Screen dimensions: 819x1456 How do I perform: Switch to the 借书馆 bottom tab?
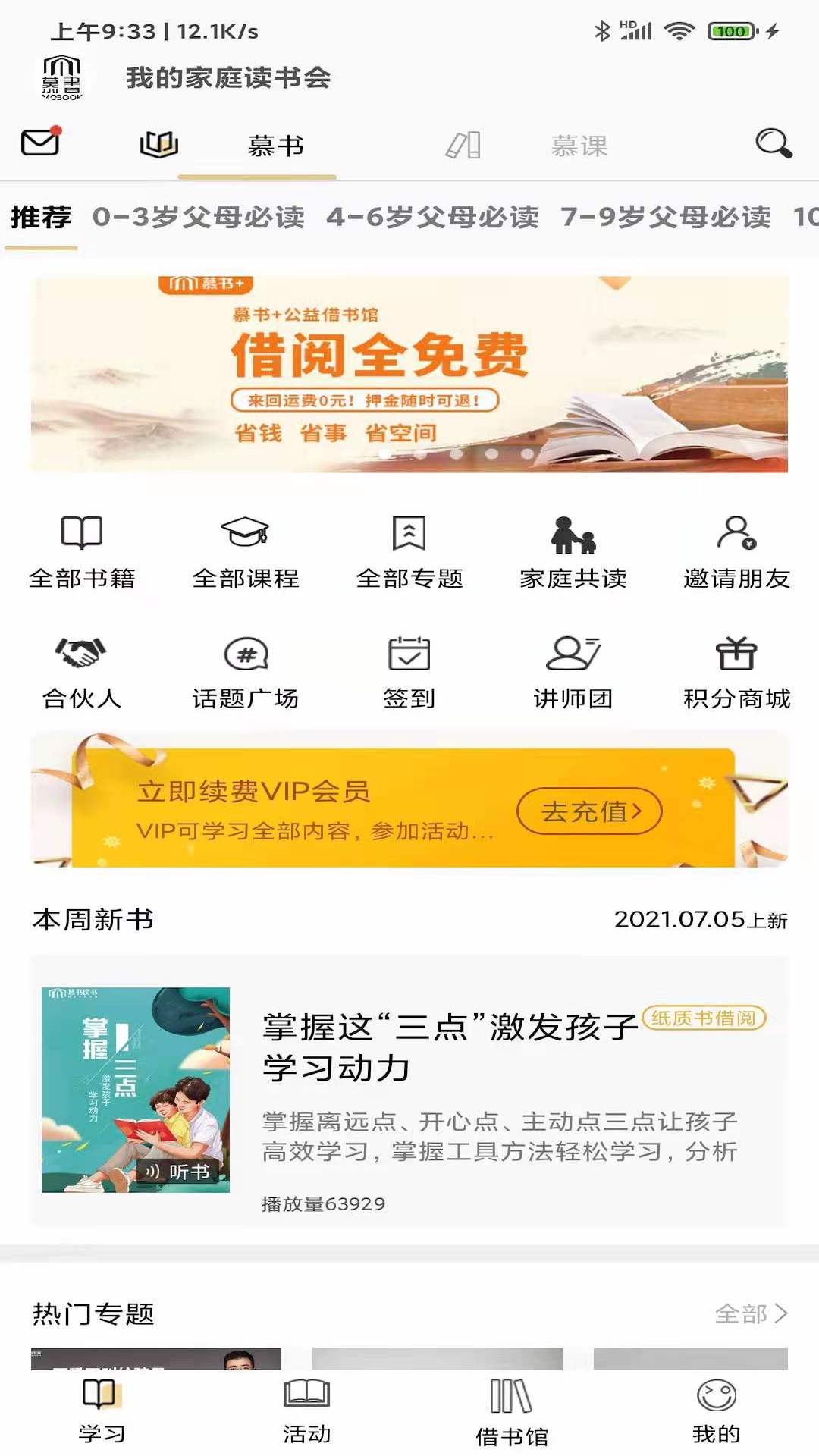tap(512, 1412)
